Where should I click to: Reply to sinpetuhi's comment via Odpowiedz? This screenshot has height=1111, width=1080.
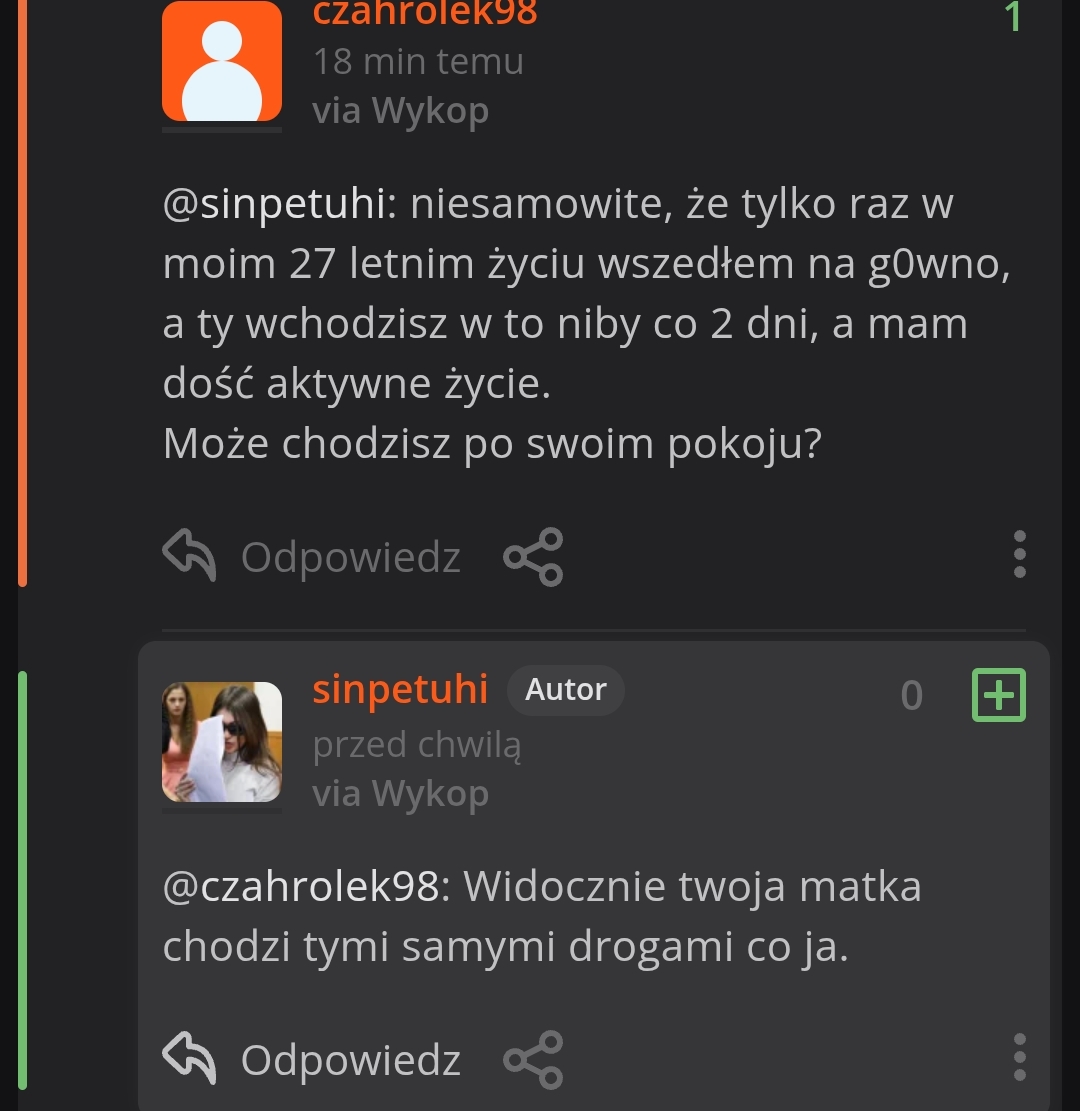pyautogui.click(x=312, y=1059)
